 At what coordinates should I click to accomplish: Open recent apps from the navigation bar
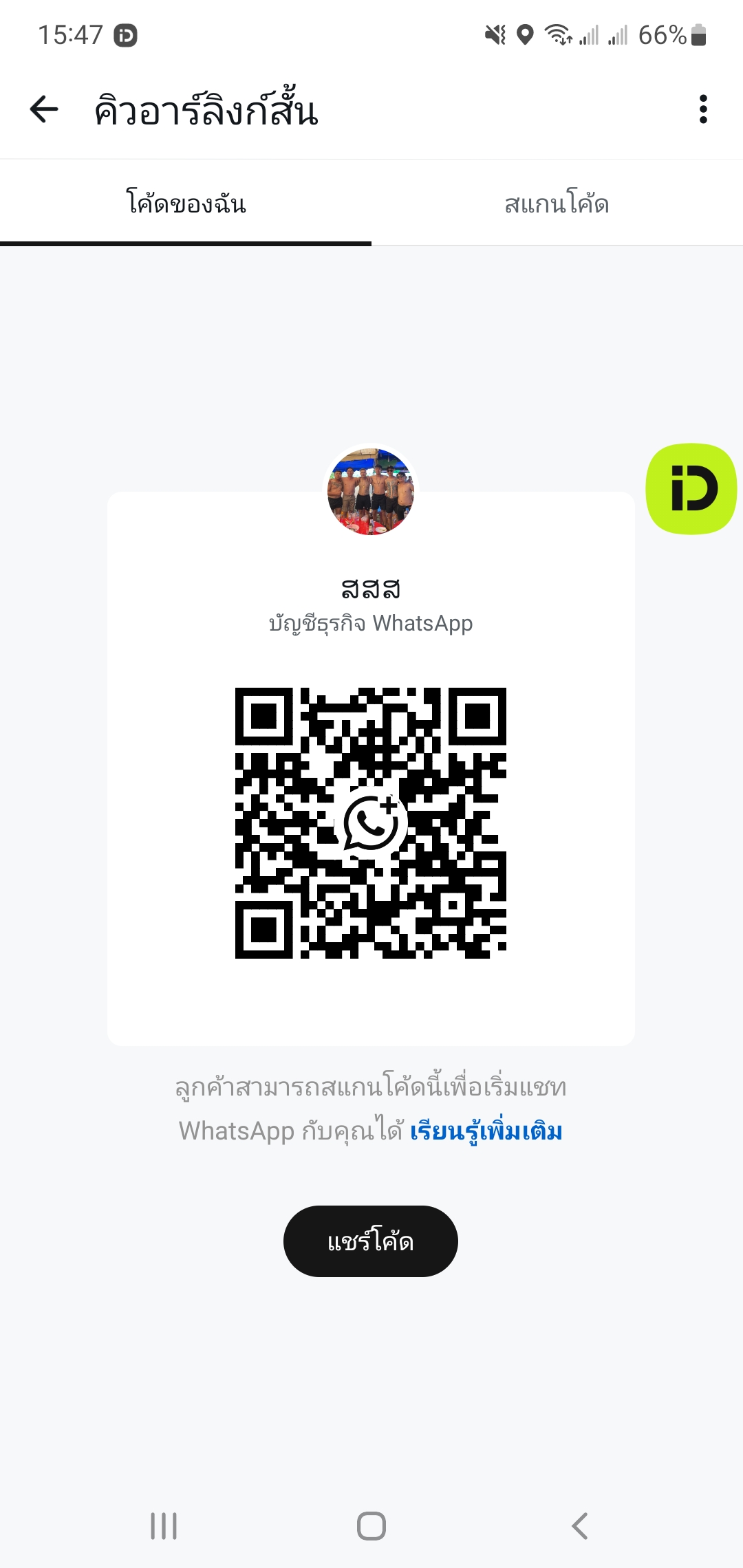164,1526
